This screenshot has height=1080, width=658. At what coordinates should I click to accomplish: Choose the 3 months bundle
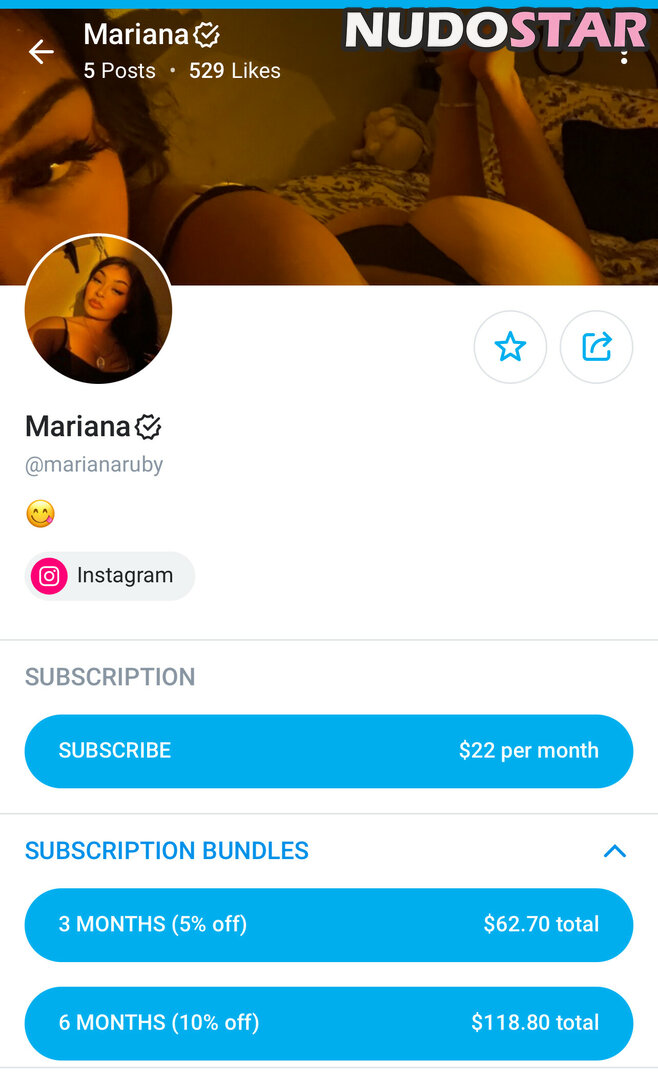pos(328,925)
